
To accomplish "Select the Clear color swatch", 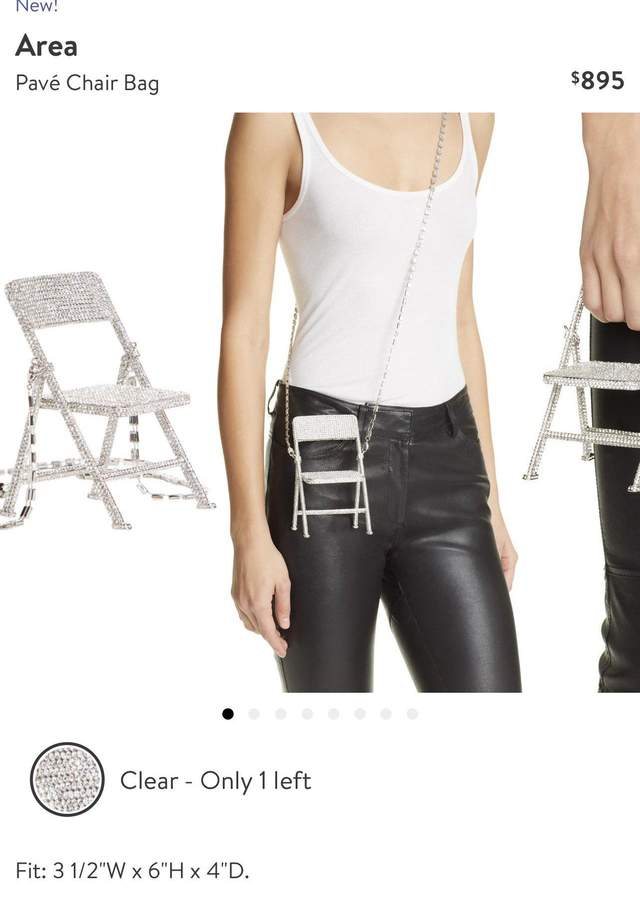I will (67, 780).
